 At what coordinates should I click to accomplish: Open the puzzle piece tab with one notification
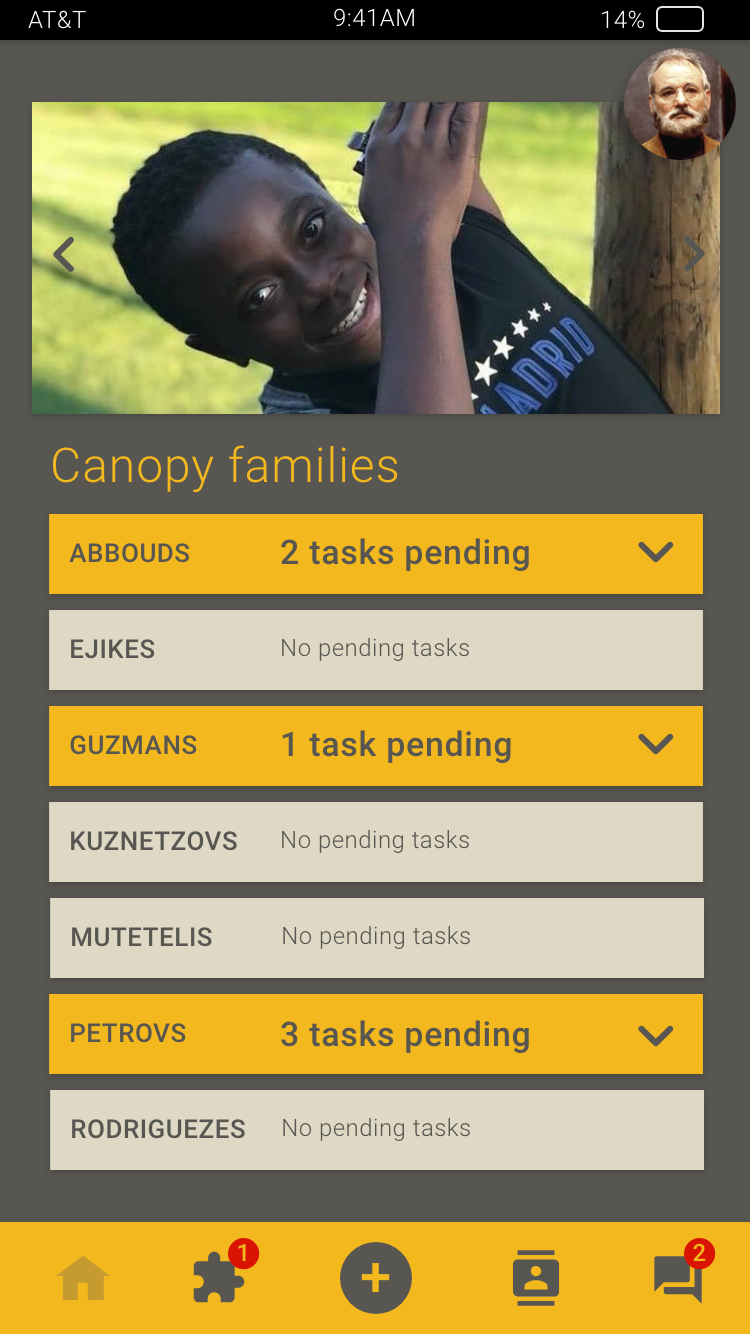(221, 1276)
